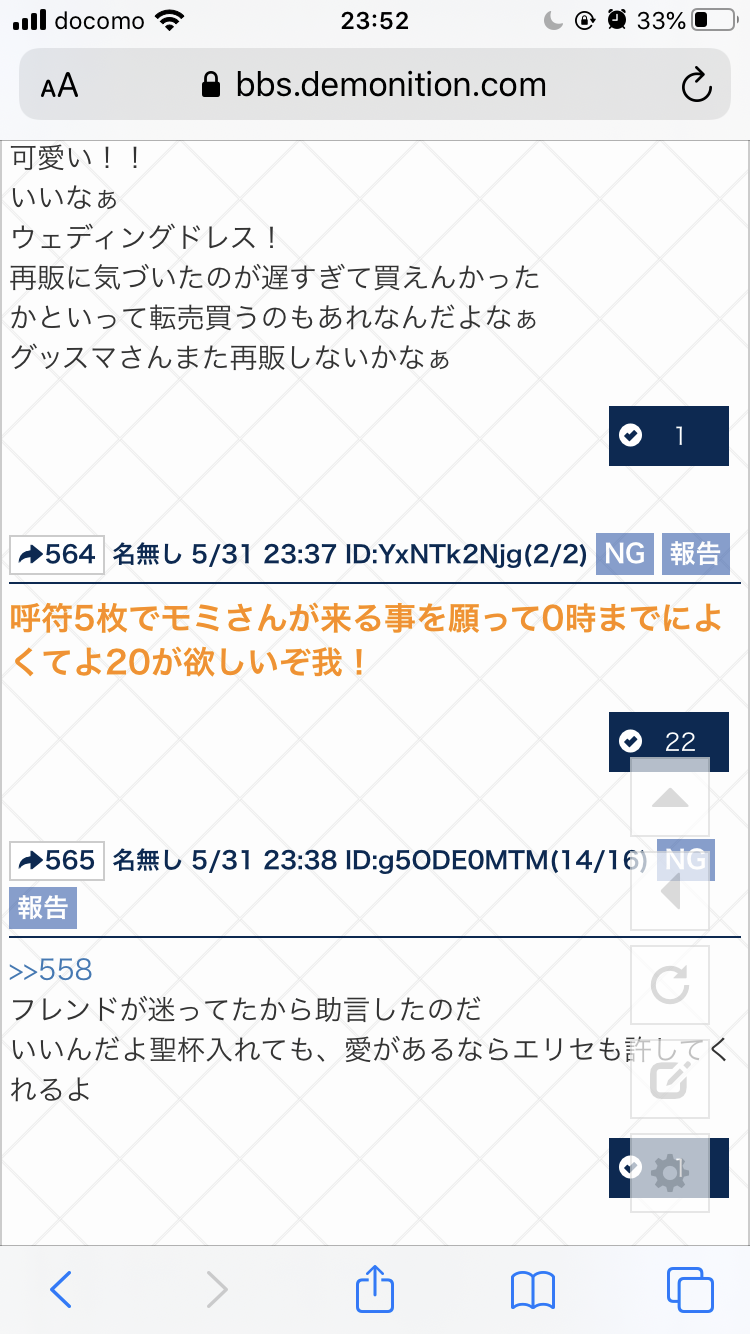Reply to post number 564
The width and height of the screenshot is (750, 1334).
57,554
